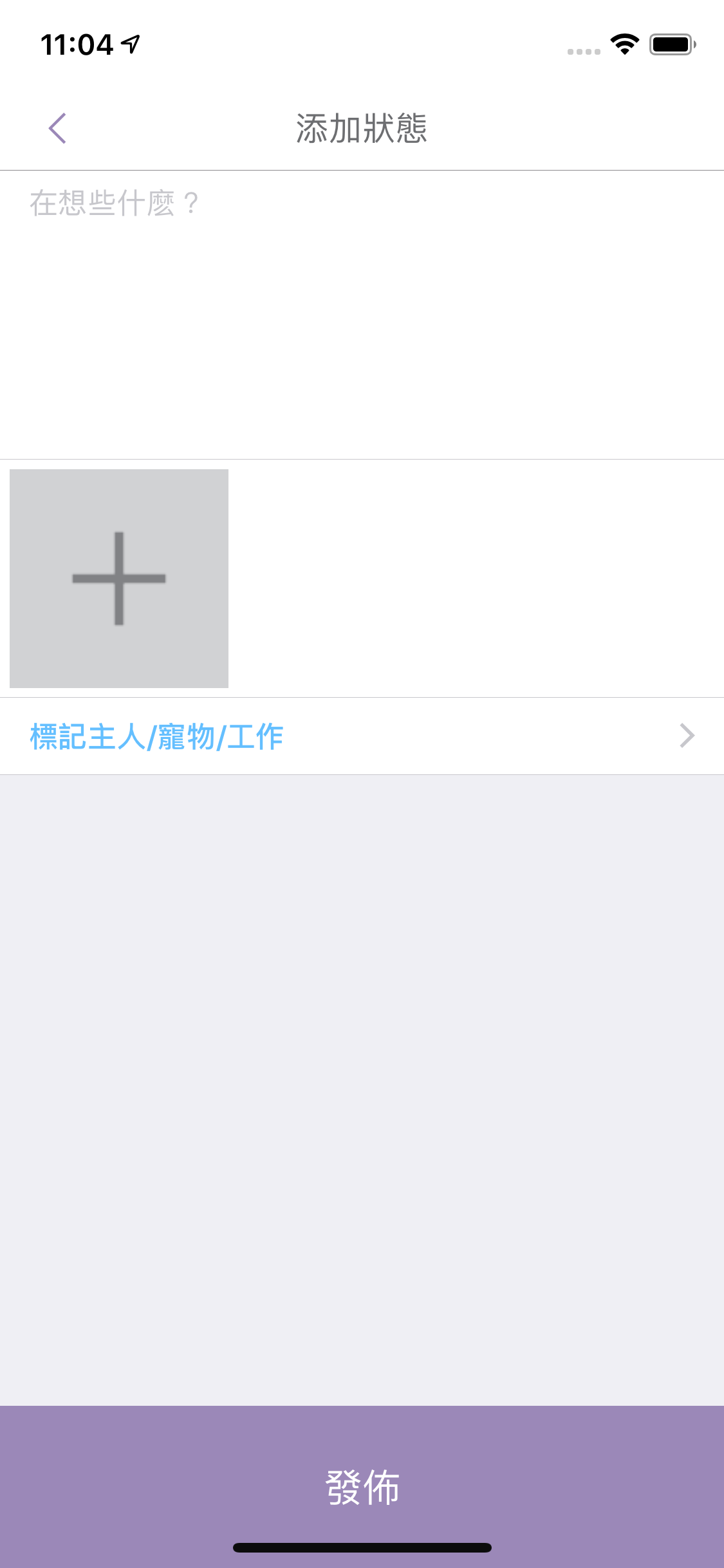Viewport: 724px width, 1568px height.
Task: Publish the status with 發佈 button
Action: pyautogui.click(x=362, y=1486)
